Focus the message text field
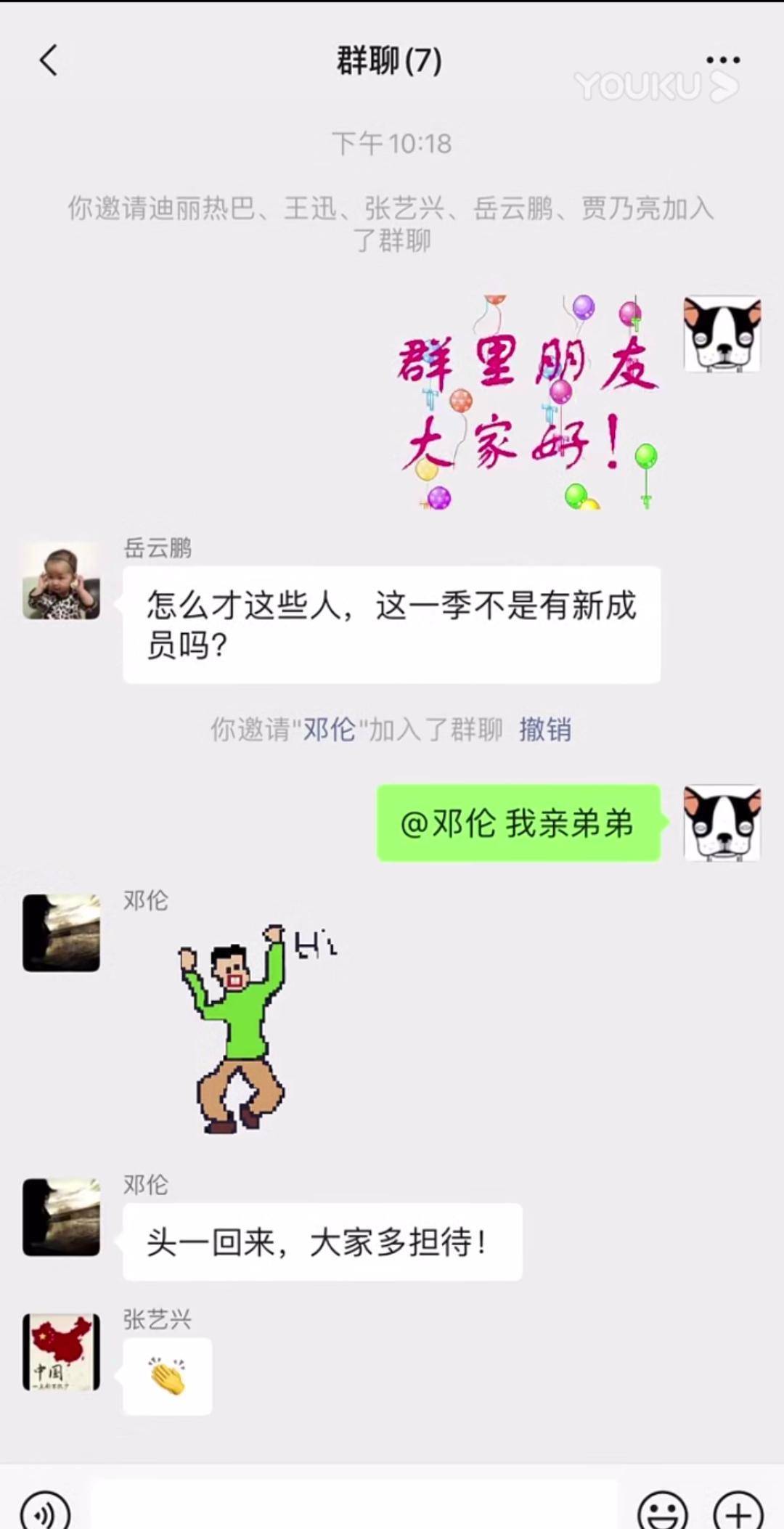 click(354, 1506)
